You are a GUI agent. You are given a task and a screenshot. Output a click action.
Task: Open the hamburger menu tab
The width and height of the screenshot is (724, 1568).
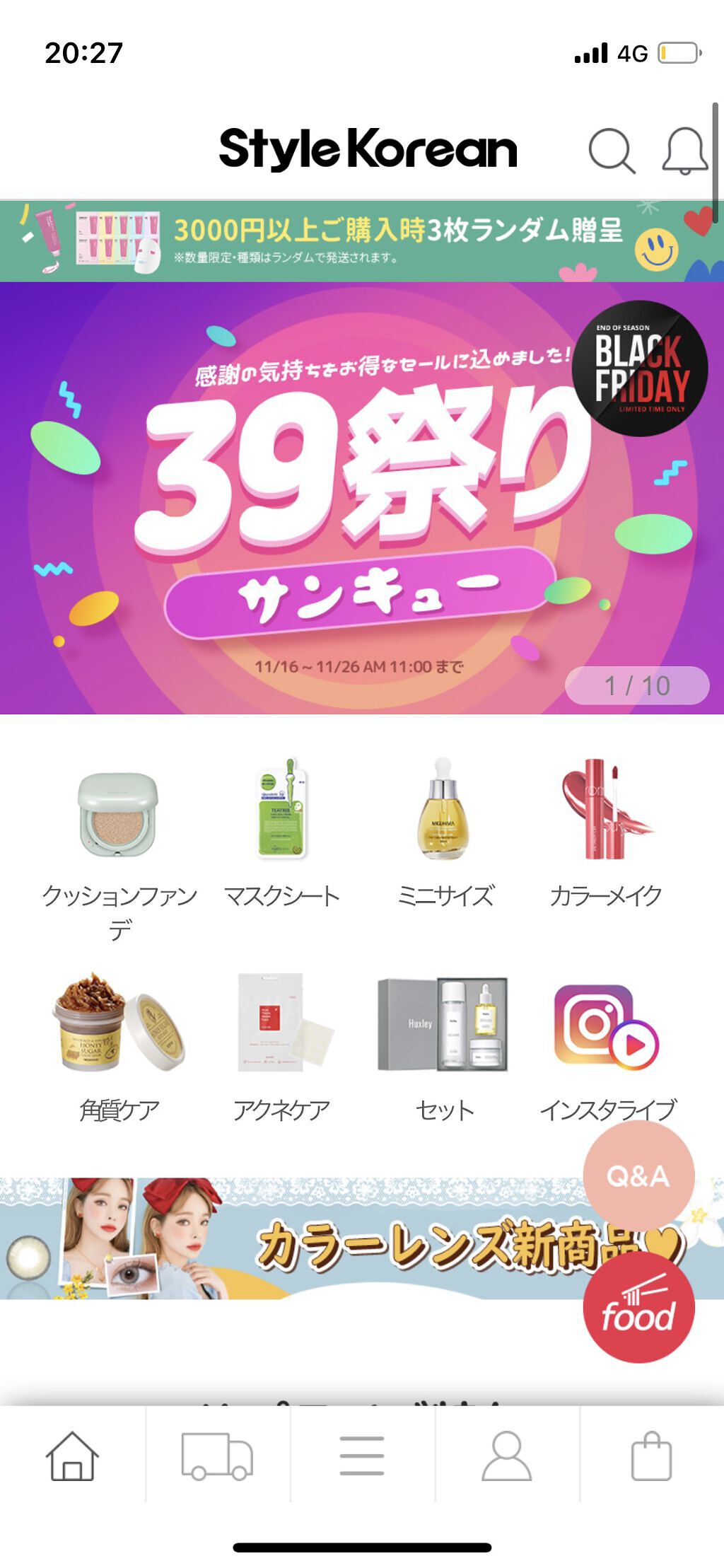pos(362,1456)
